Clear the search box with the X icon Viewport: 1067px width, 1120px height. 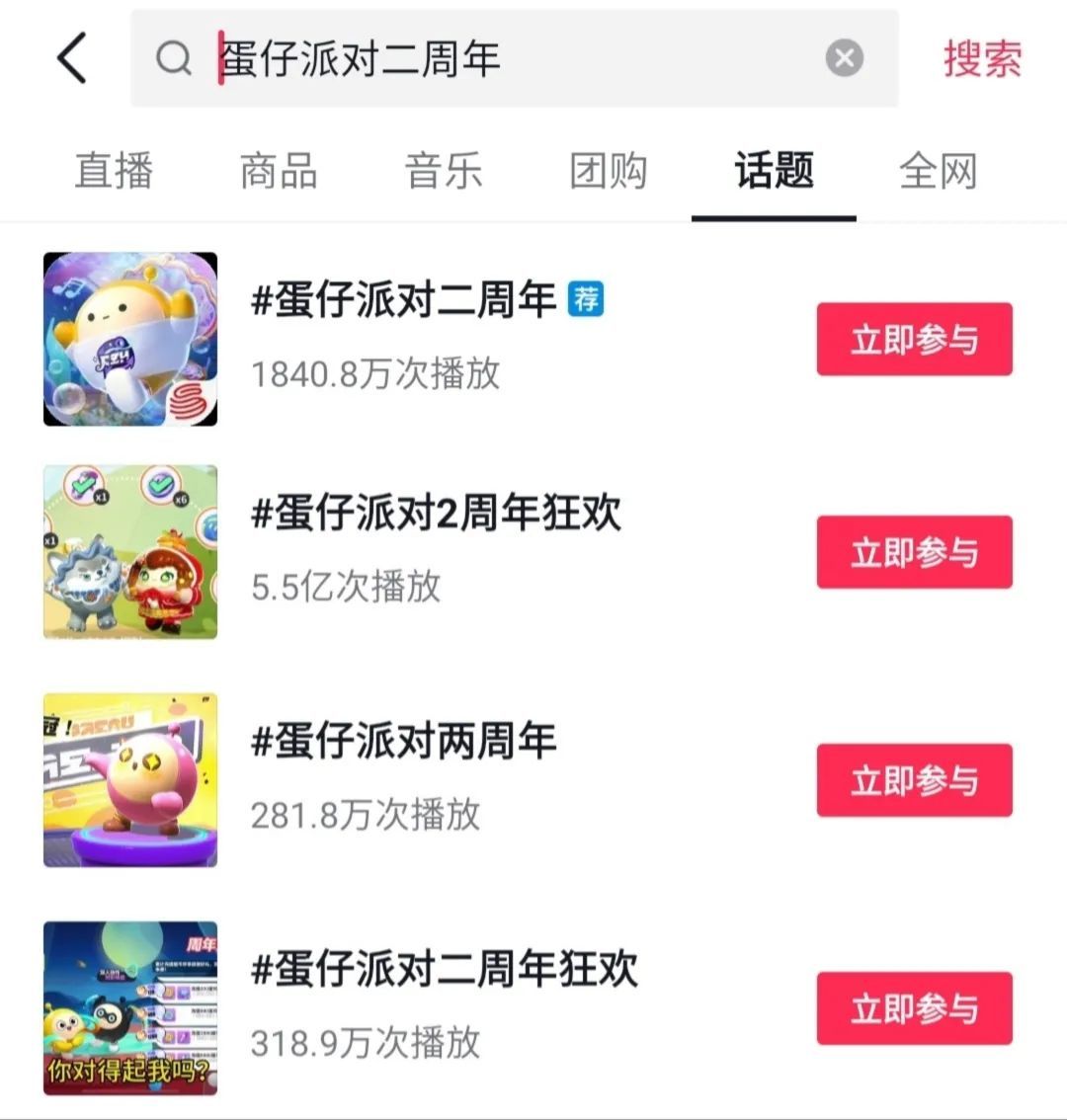(x=843, y=57)
